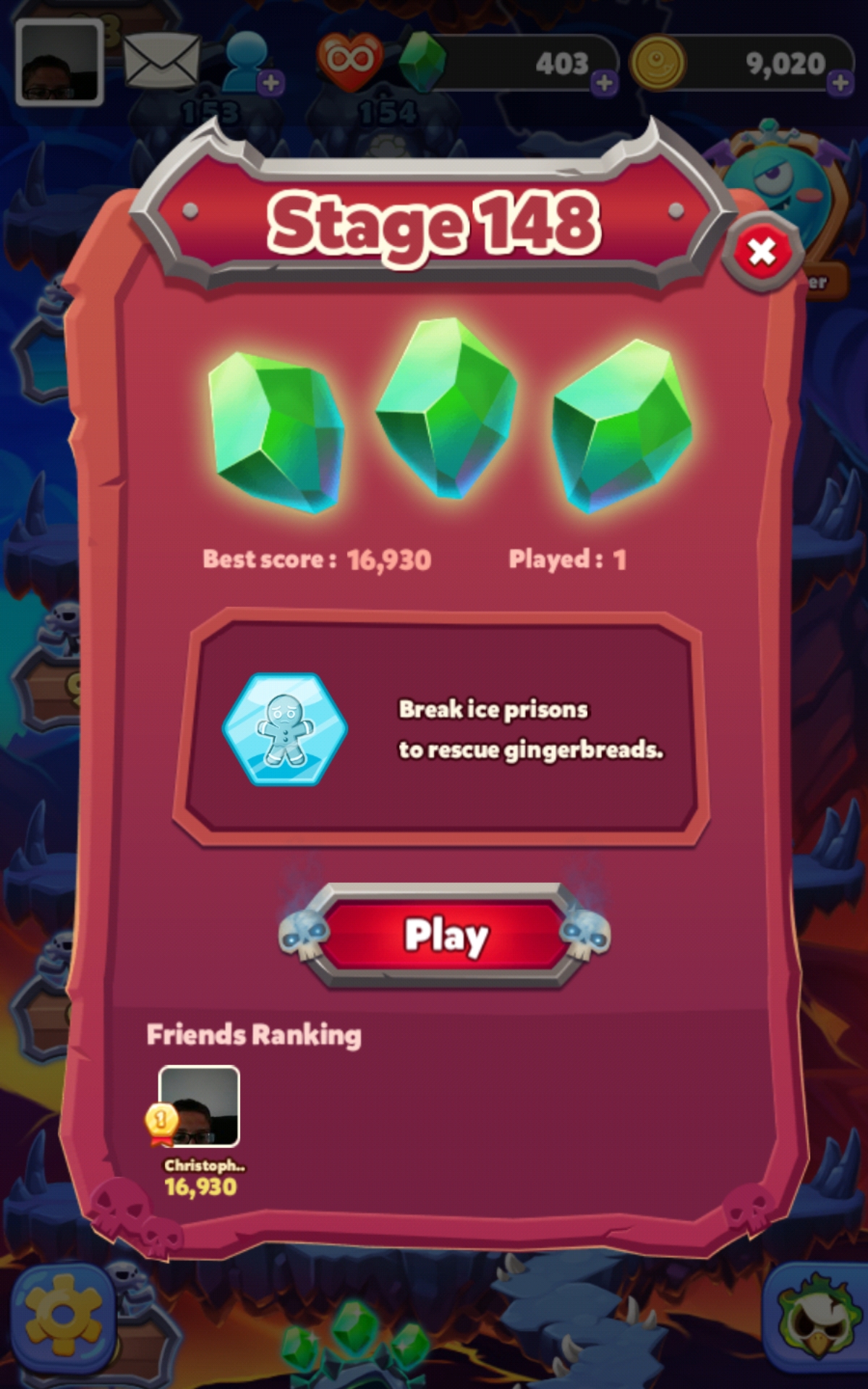868x1389 pixels.
Task: Open settings gear
Action: [x=64, y=1317]
